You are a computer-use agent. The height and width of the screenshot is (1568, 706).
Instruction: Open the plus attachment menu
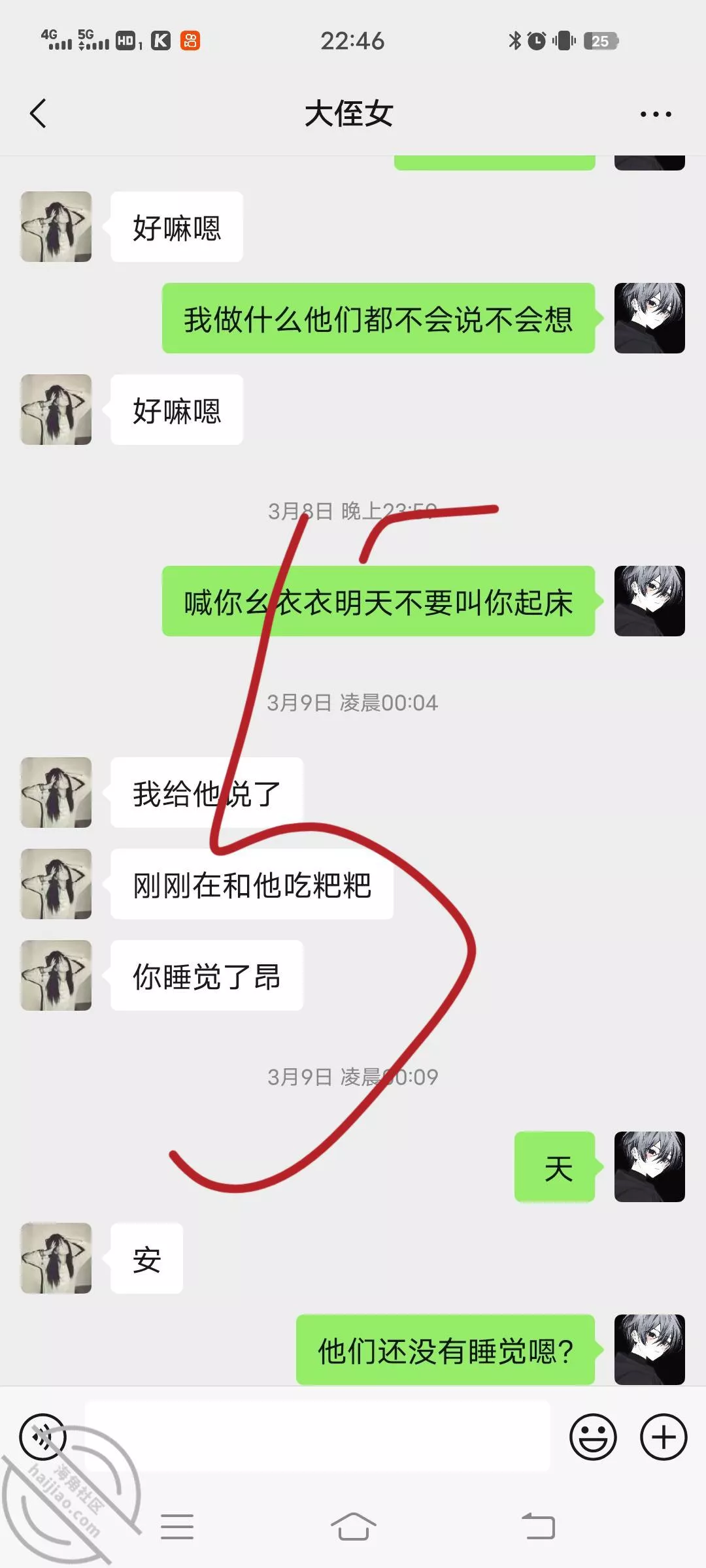[x=664, y=1437]
